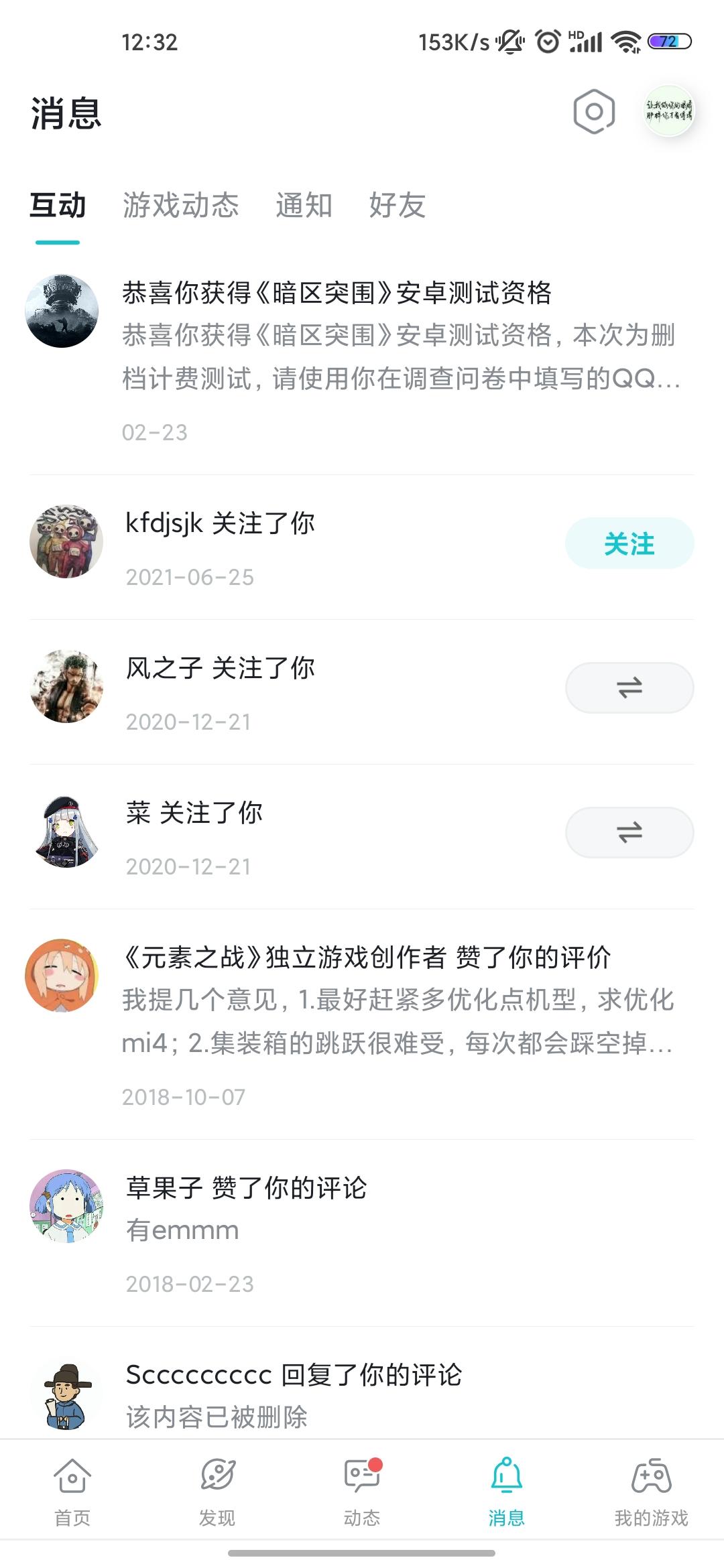Switch to the 通知 tab

(304, 205)
